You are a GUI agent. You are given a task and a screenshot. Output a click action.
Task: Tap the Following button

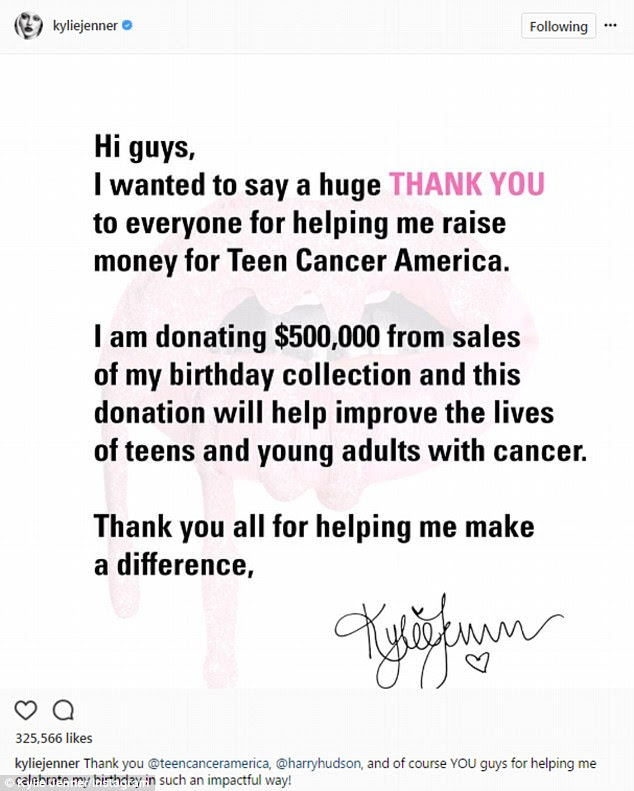pos(559,25)
